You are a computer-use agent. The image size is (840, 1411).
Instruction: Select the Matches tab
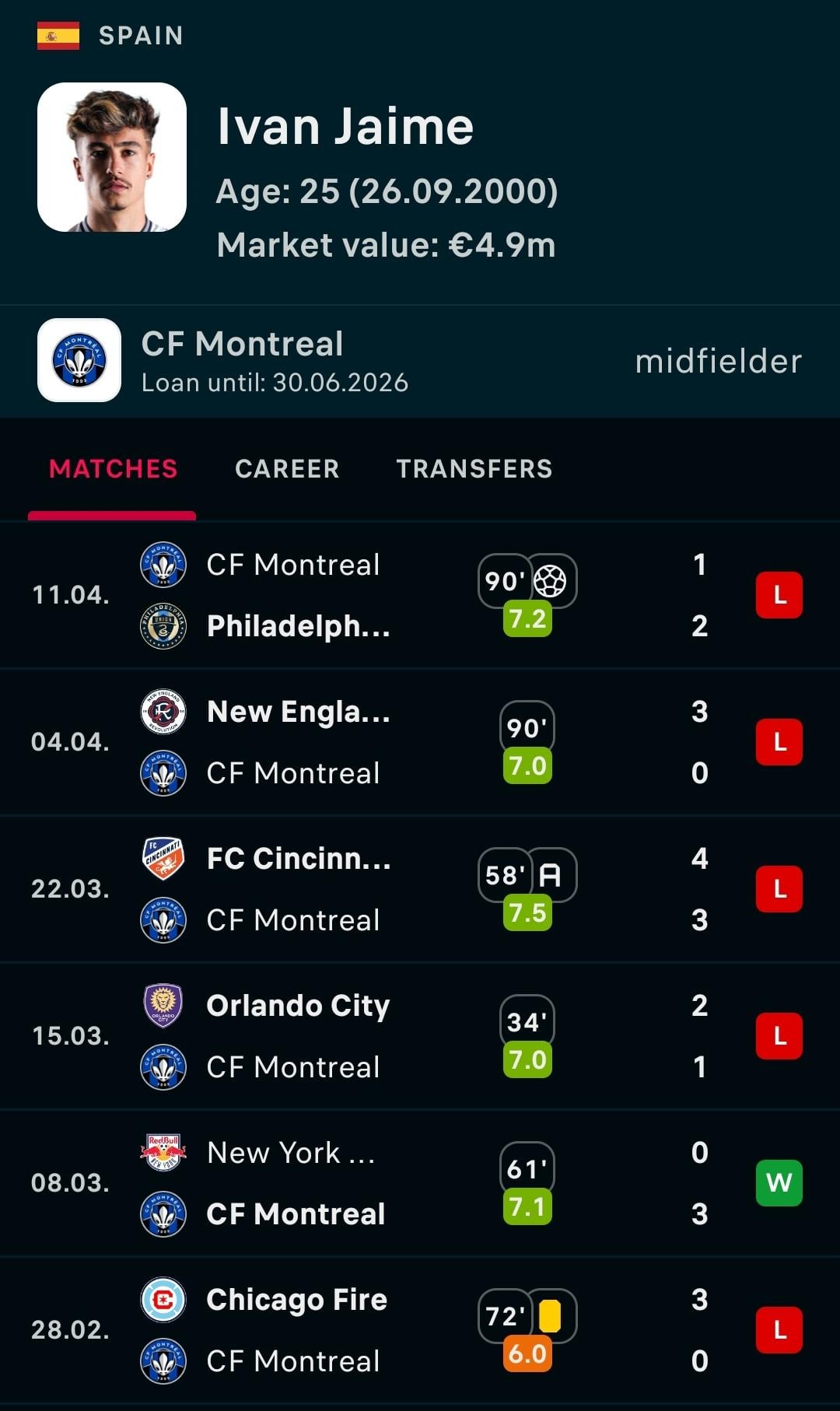coord(114,469)
